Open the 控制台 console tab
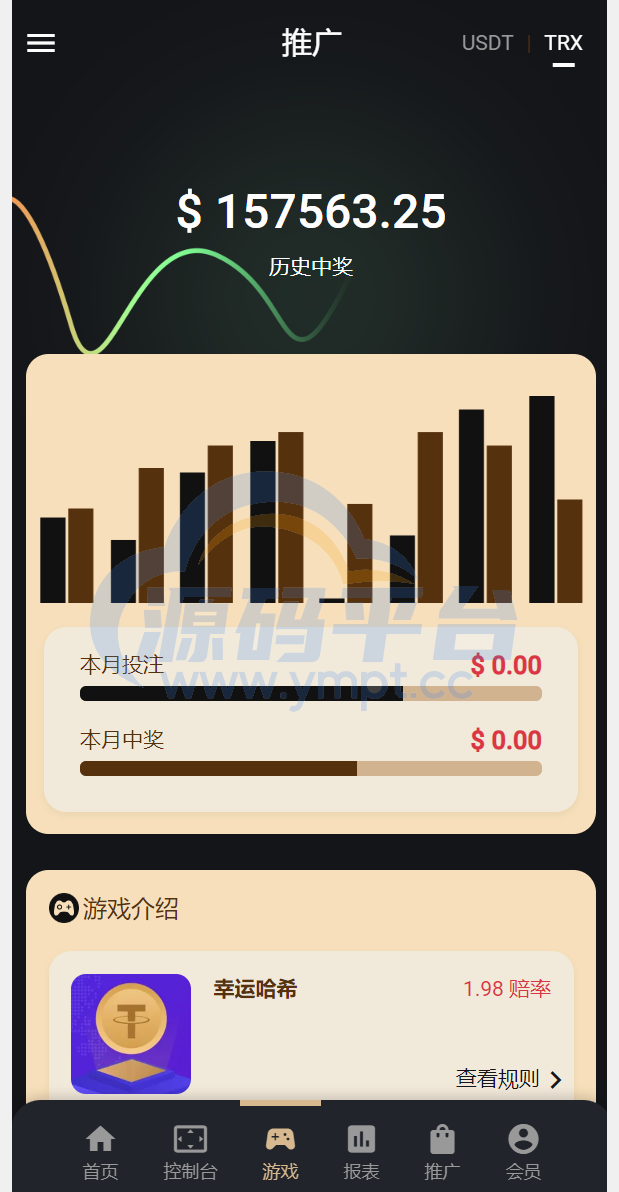The height and width of the screenshot is (1192, 619). coord(190,1151)
